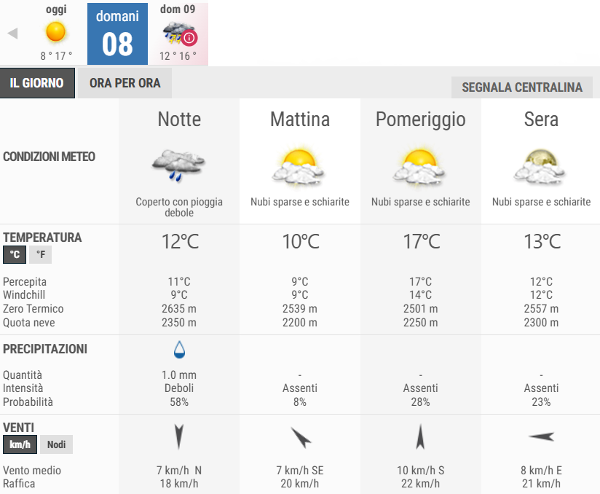600x494 pixels.
Task: Switch to the Ora per Ora tab
Action: (124, 83)
